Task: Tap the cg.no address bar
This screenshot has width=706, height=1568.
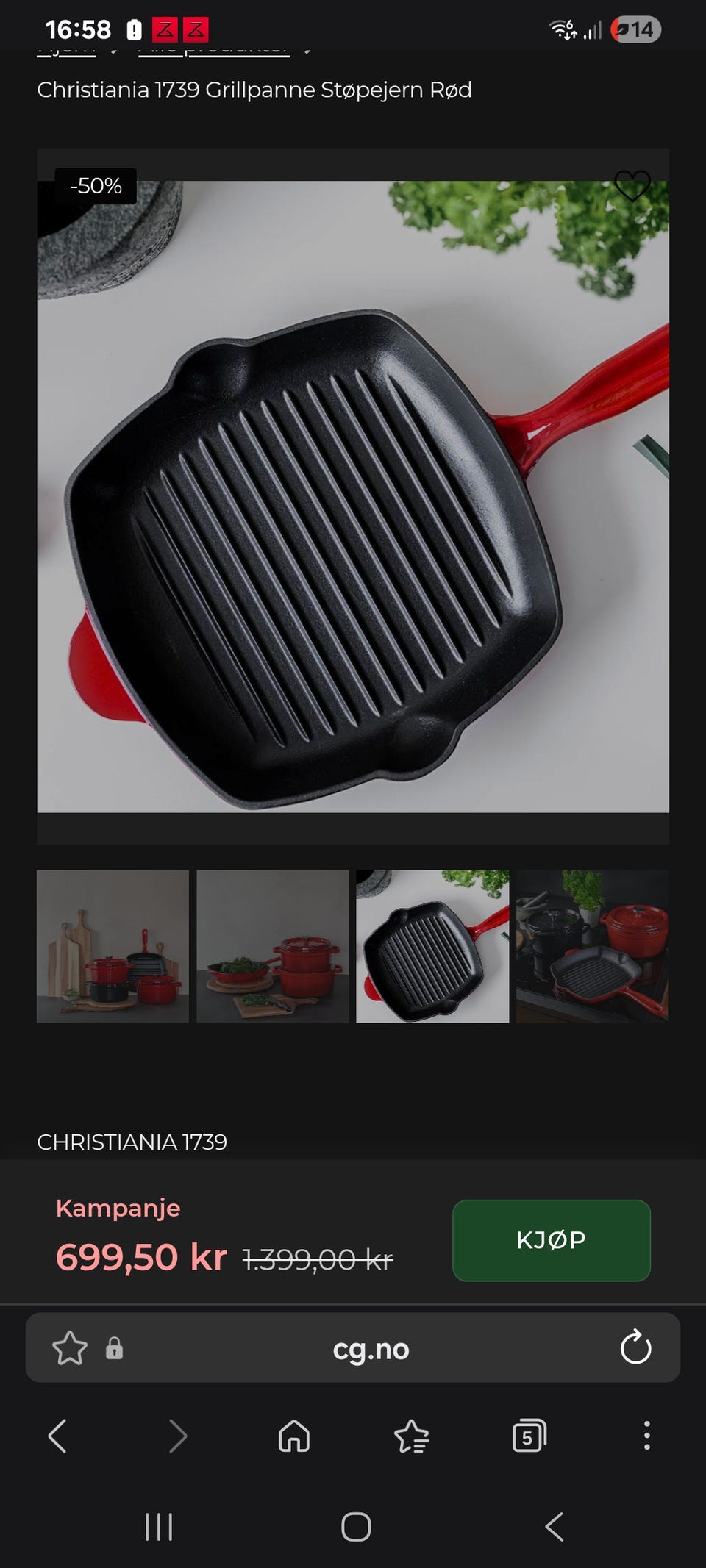Action: point(371,1348)
